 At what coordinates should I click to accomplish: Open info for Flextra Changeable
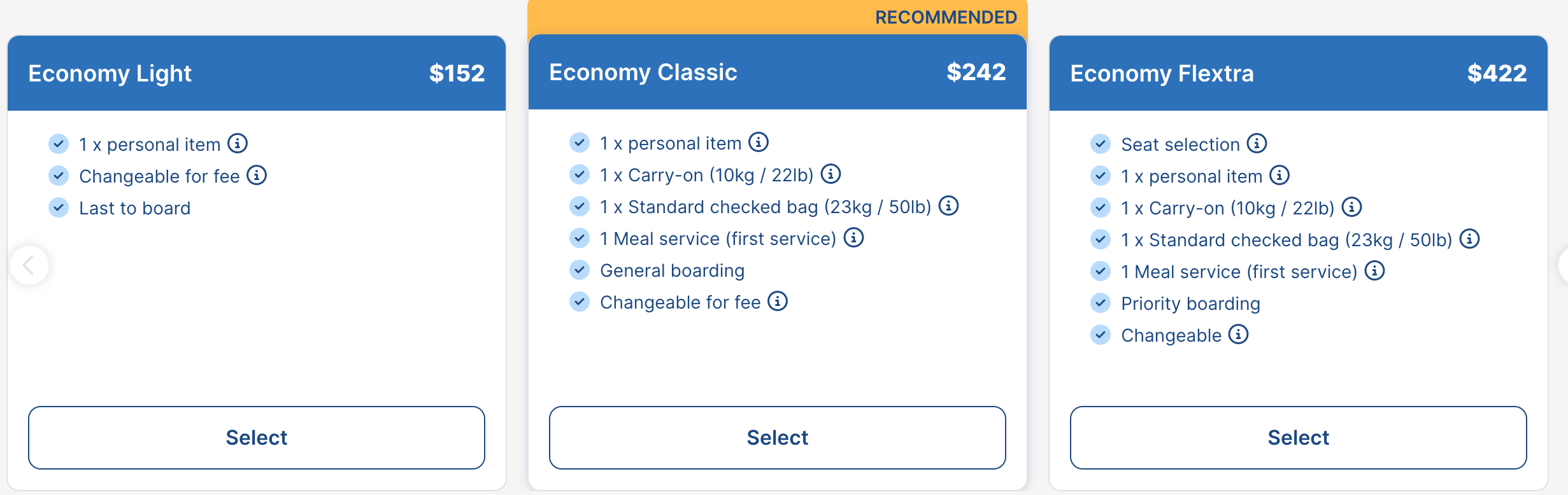pos(1239,334)
